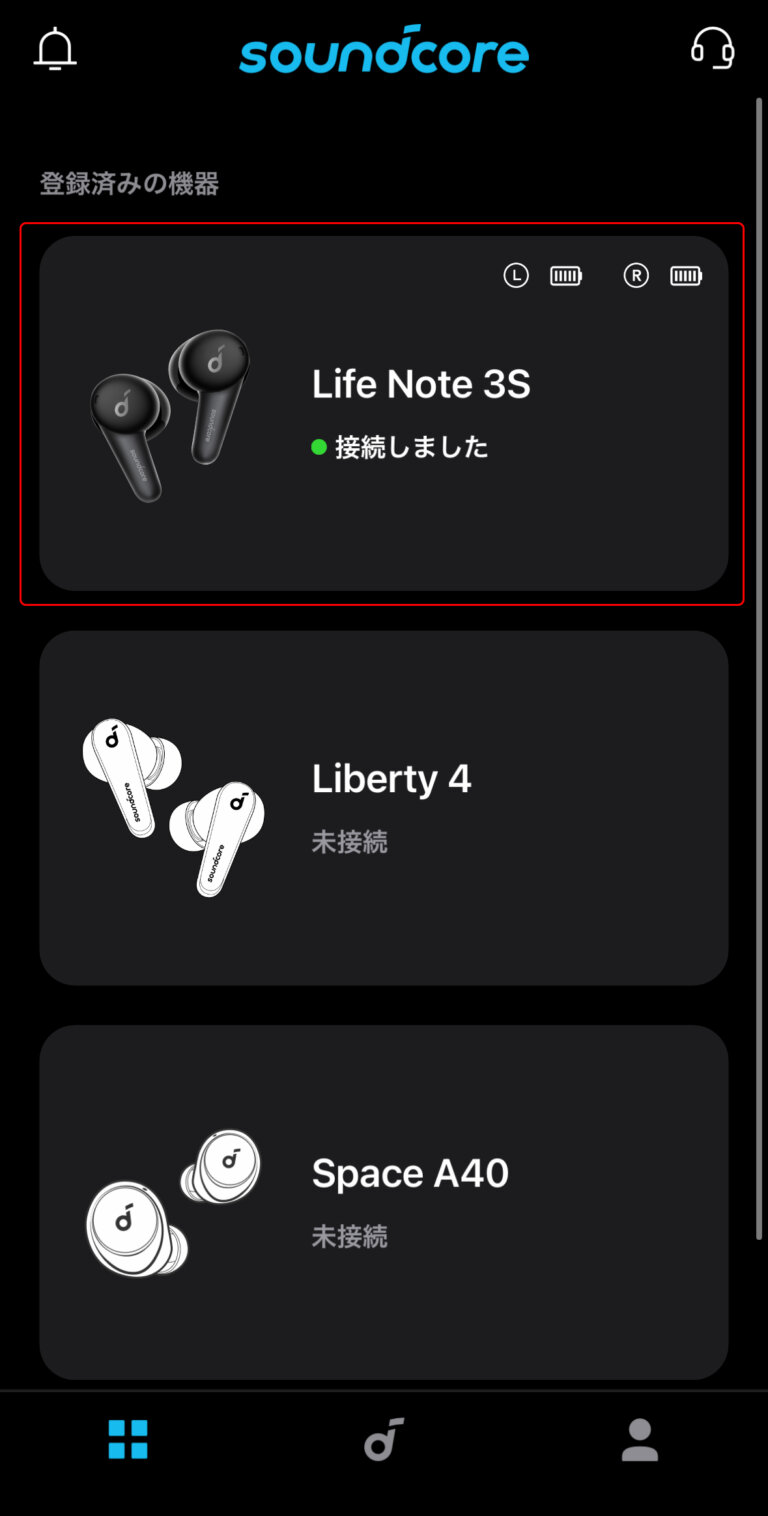The width and height of the screenshot is (768, 1516).
Task: Tap the R earbud status icon
Action: [x=636, y=276]
